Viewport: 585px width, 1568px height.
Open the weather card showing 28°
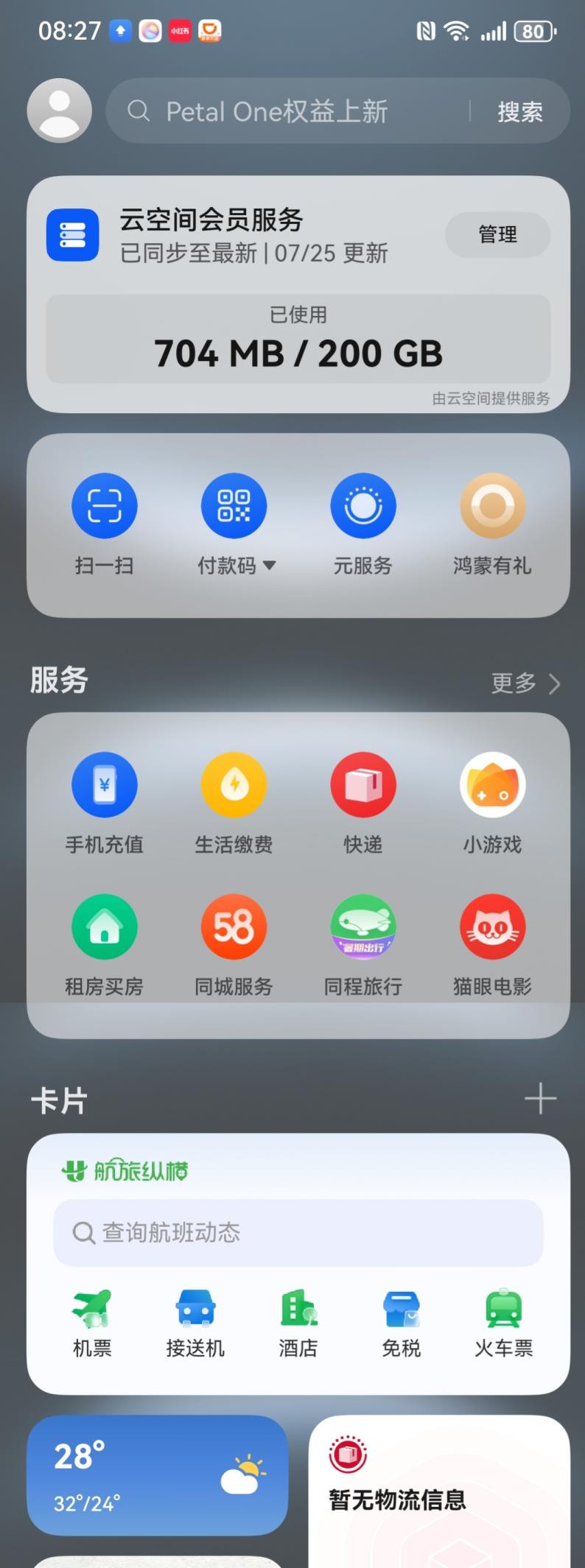[157, 1474]
